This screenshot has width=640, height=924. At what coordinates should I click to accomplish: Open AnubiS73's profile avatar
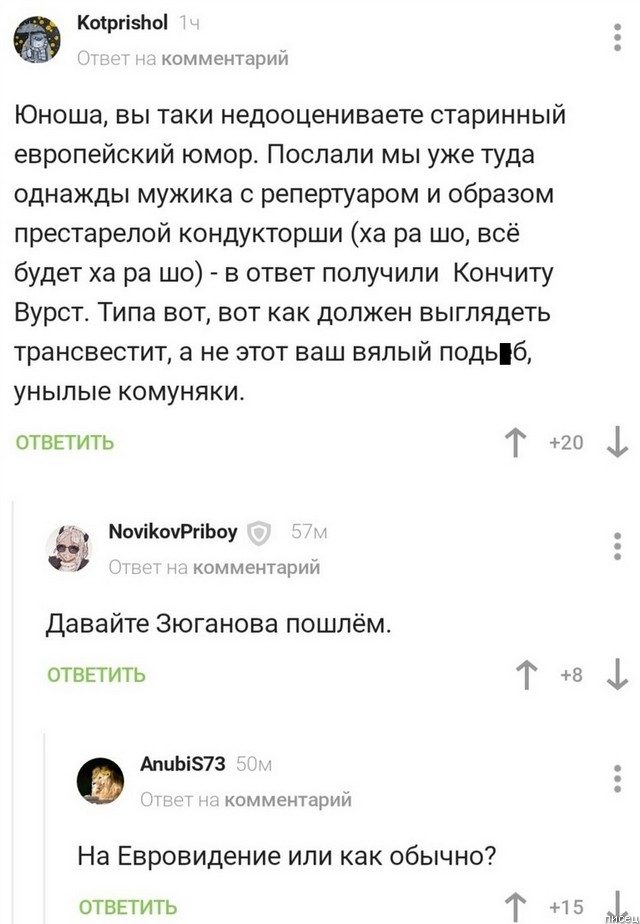102,781
